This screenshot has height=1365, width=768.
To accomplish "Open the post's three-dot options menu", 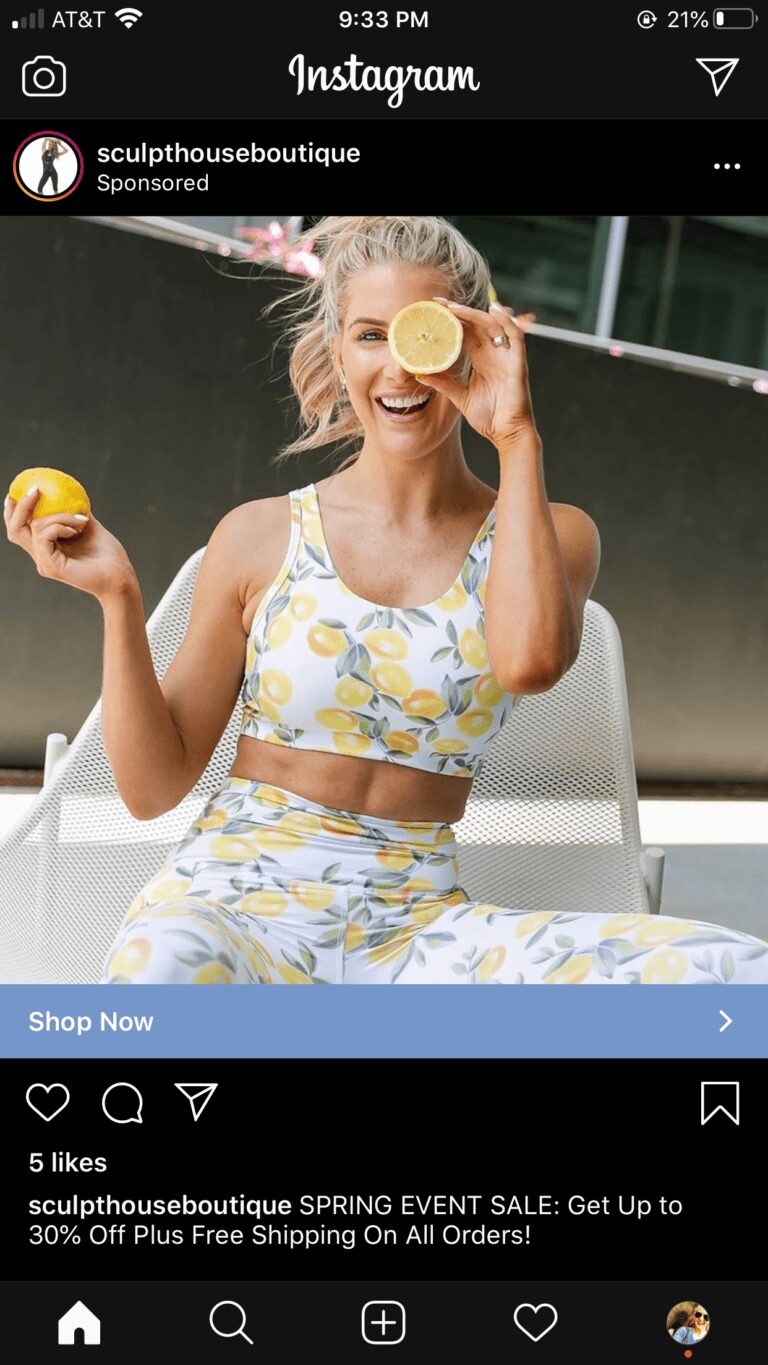I will (727, 166).
